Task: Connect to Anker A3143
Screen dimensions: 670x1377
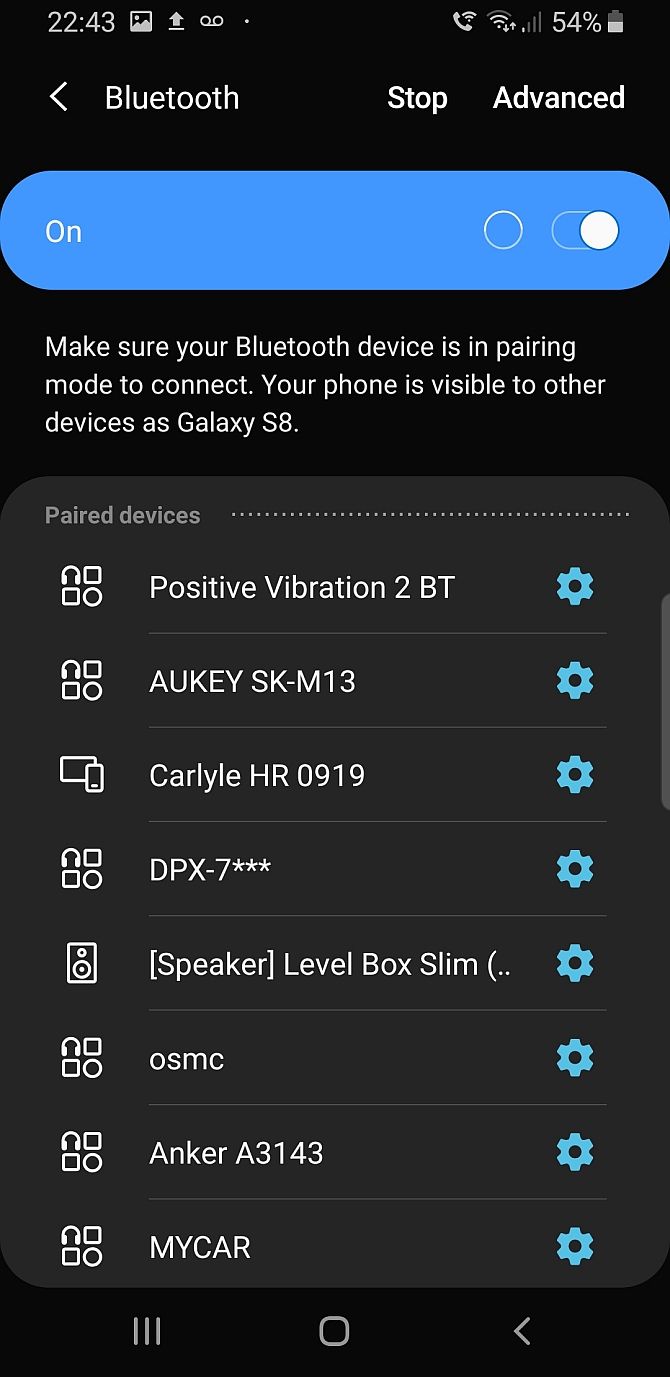Action: pos(236,1153)
